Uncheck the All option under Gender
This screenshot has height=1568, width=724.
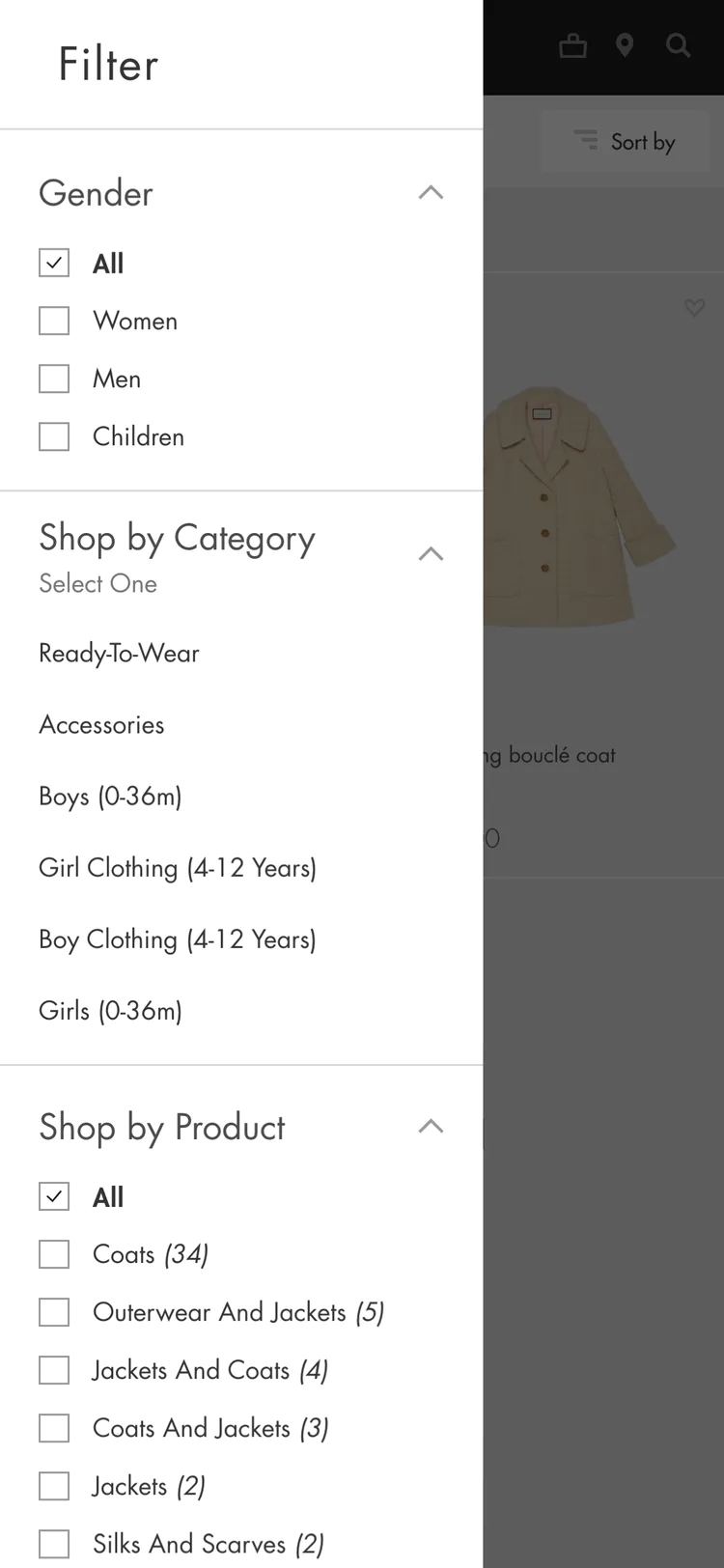pos(54,263)
